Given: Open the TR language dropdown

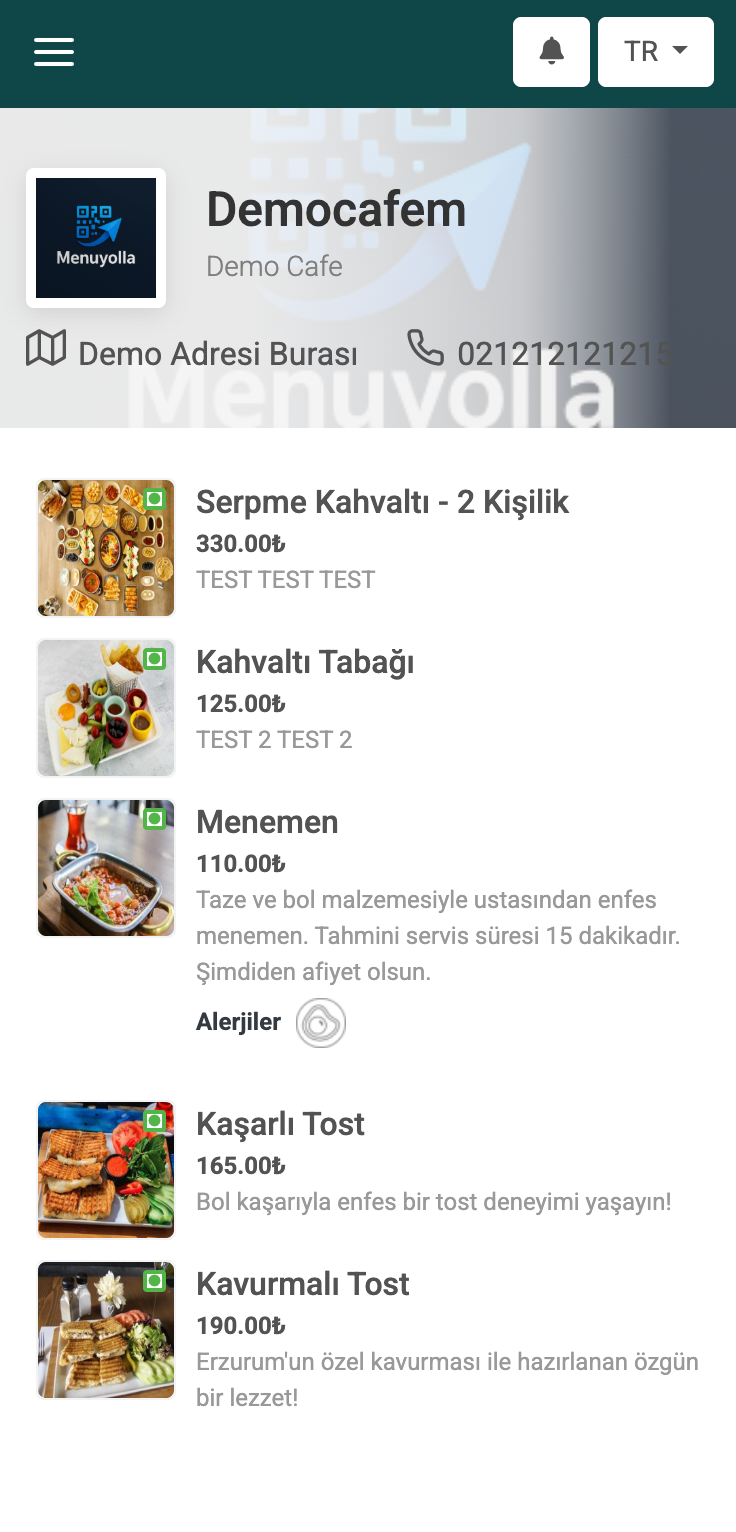Looking at the screenshot, I should point(656,51).
